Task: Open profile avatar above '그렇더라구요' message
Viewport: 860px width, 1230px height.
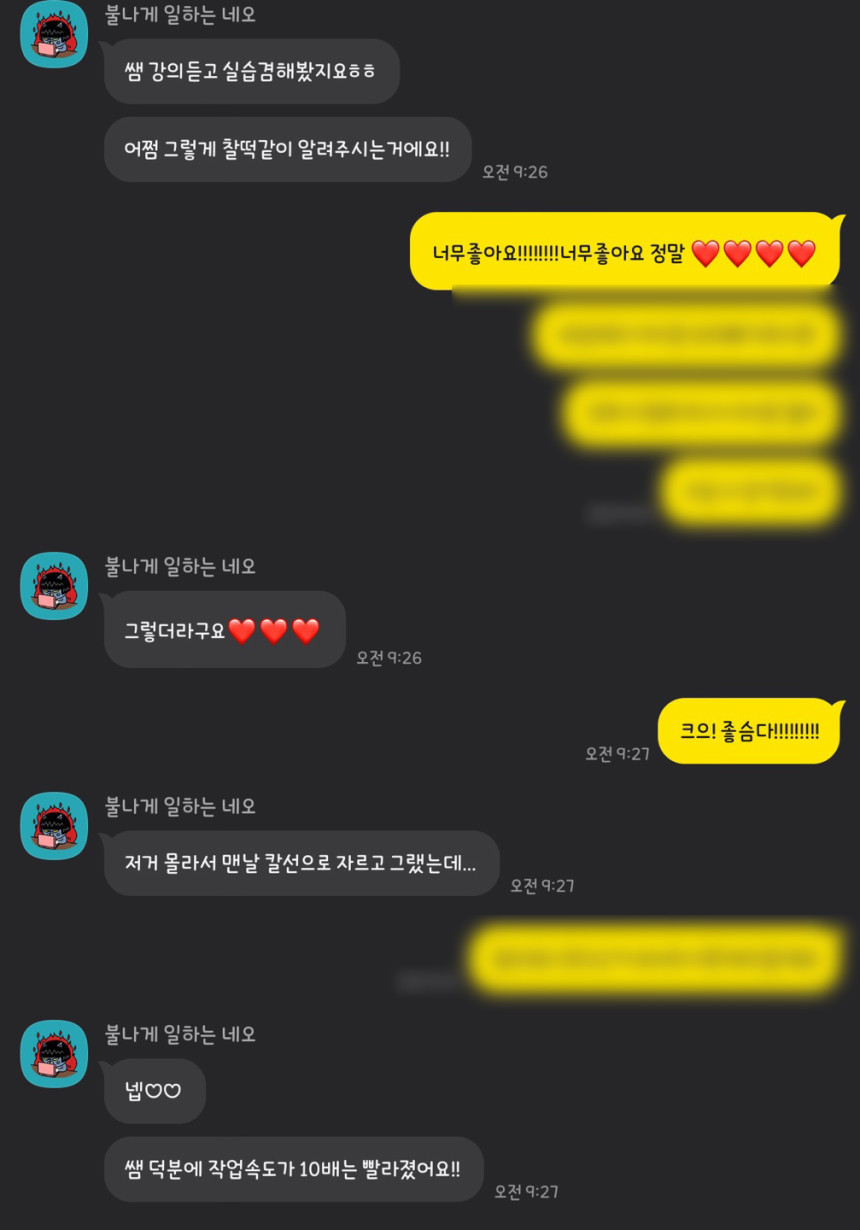Action: click(x=54, y=586)
